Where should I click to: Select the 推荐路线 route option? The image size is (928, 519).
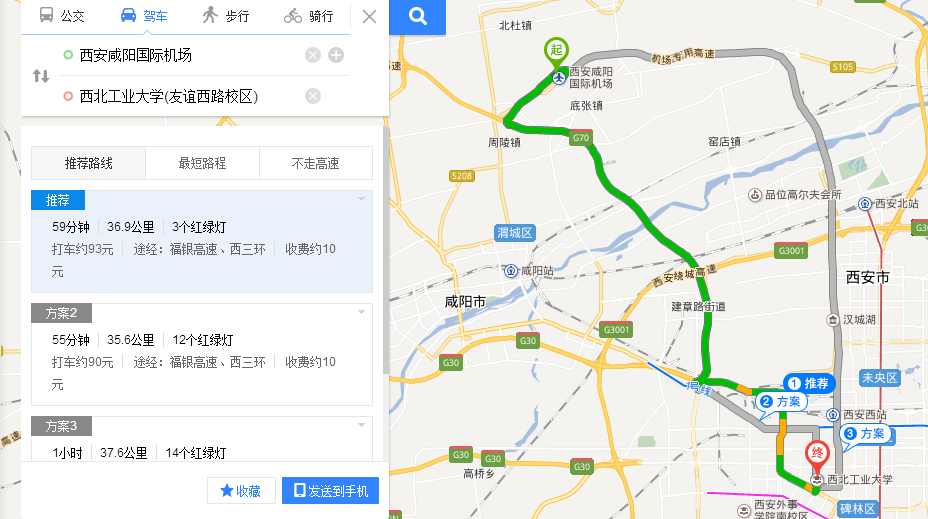[89, 163]
